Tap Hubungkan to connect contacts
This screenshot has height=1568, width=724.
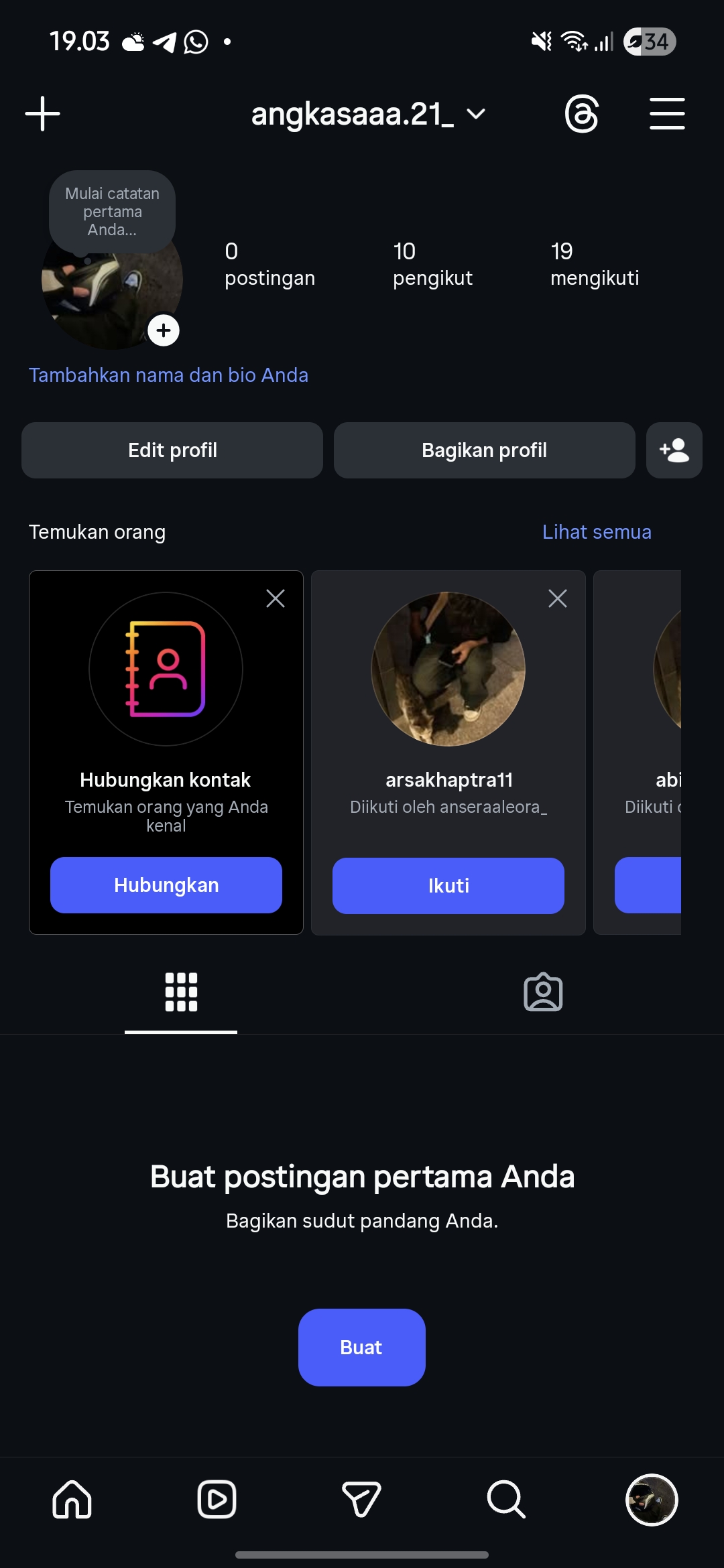pyautogui.click(x=166, y=885)
